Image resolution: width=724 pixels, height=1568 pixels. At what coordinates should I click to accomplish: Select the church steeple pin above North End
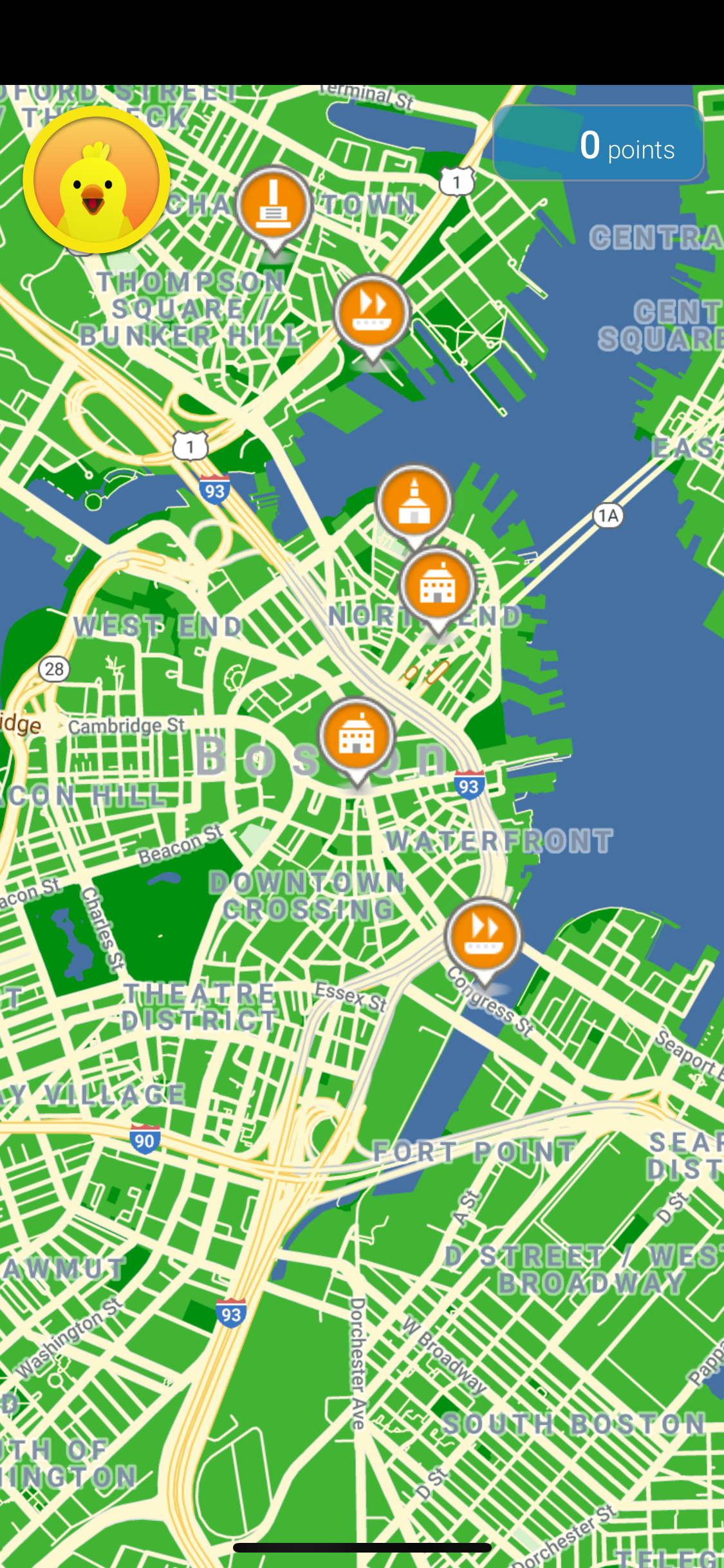pyautogui.click(x=414, y=507)
